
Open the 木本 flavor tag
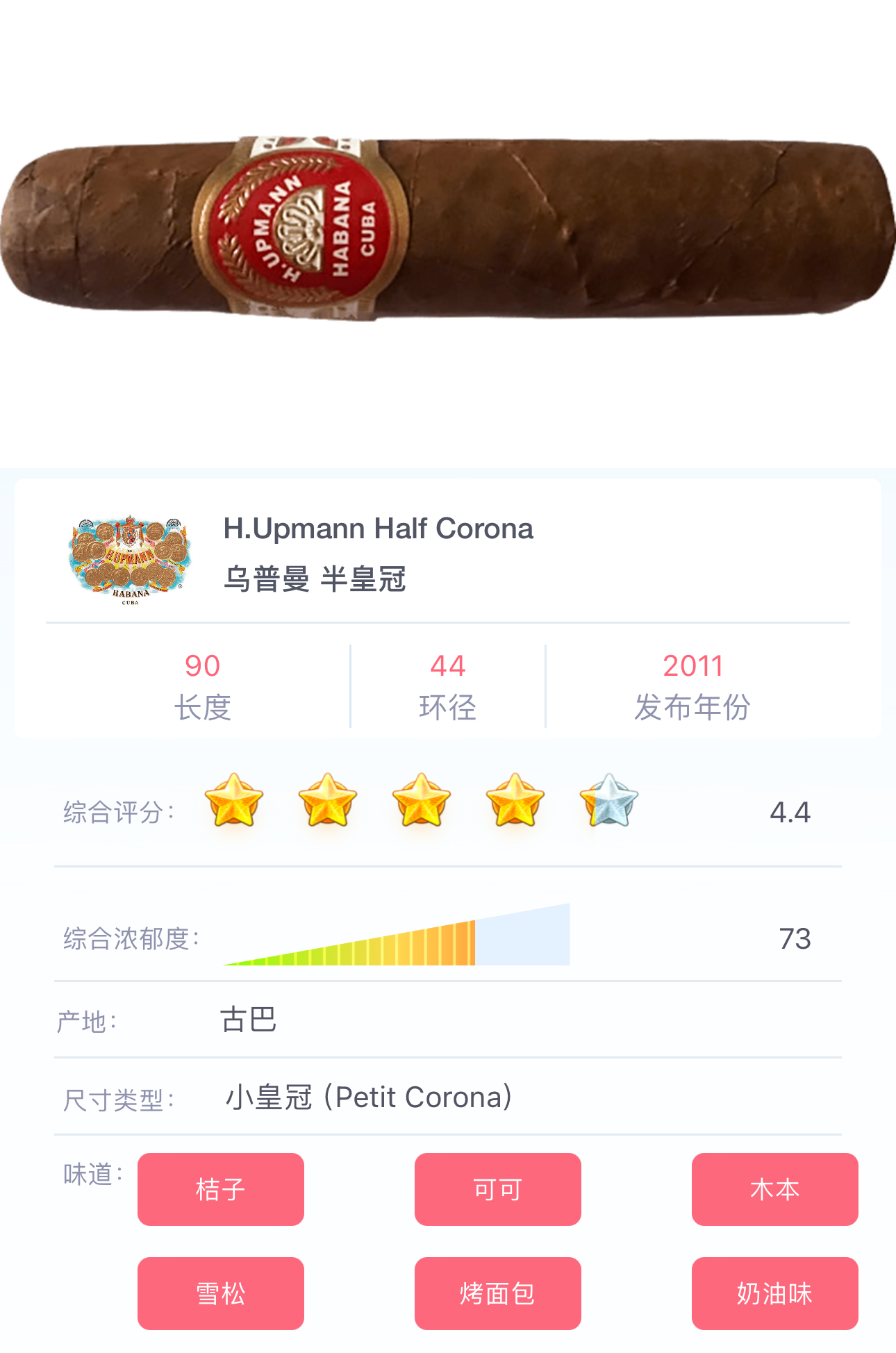tap(774, 1189)
